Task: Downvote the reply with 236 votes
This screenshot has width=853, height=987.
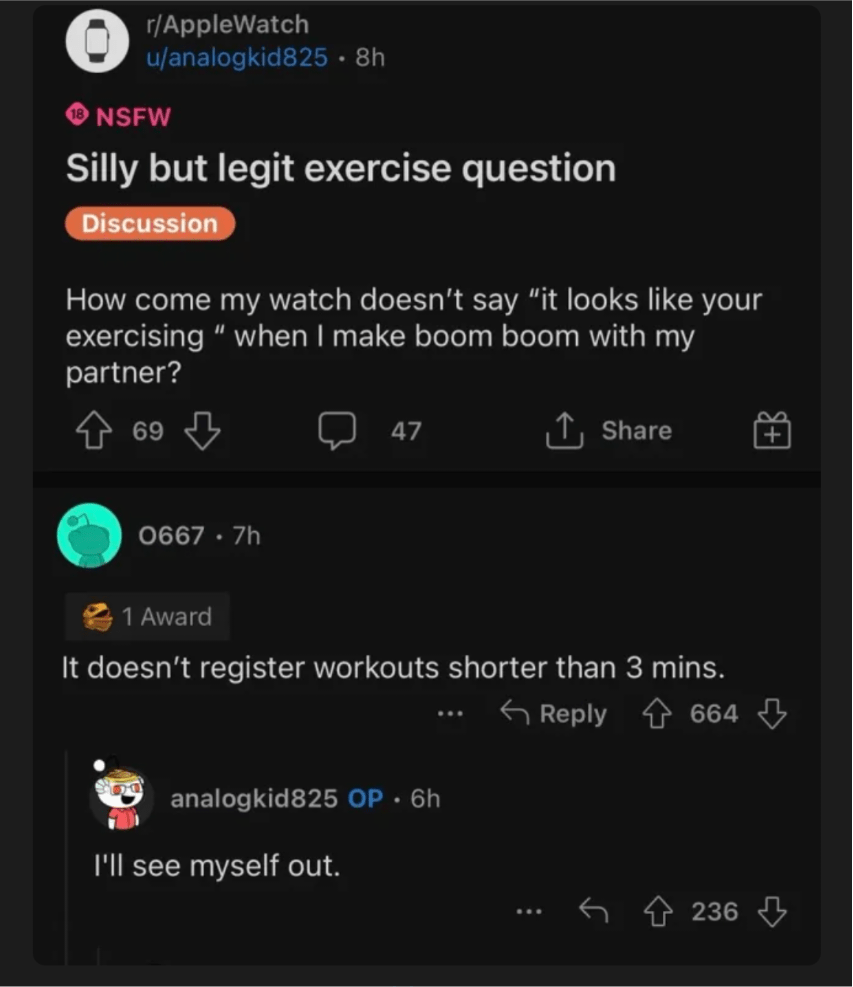Action: pos(771,911)
